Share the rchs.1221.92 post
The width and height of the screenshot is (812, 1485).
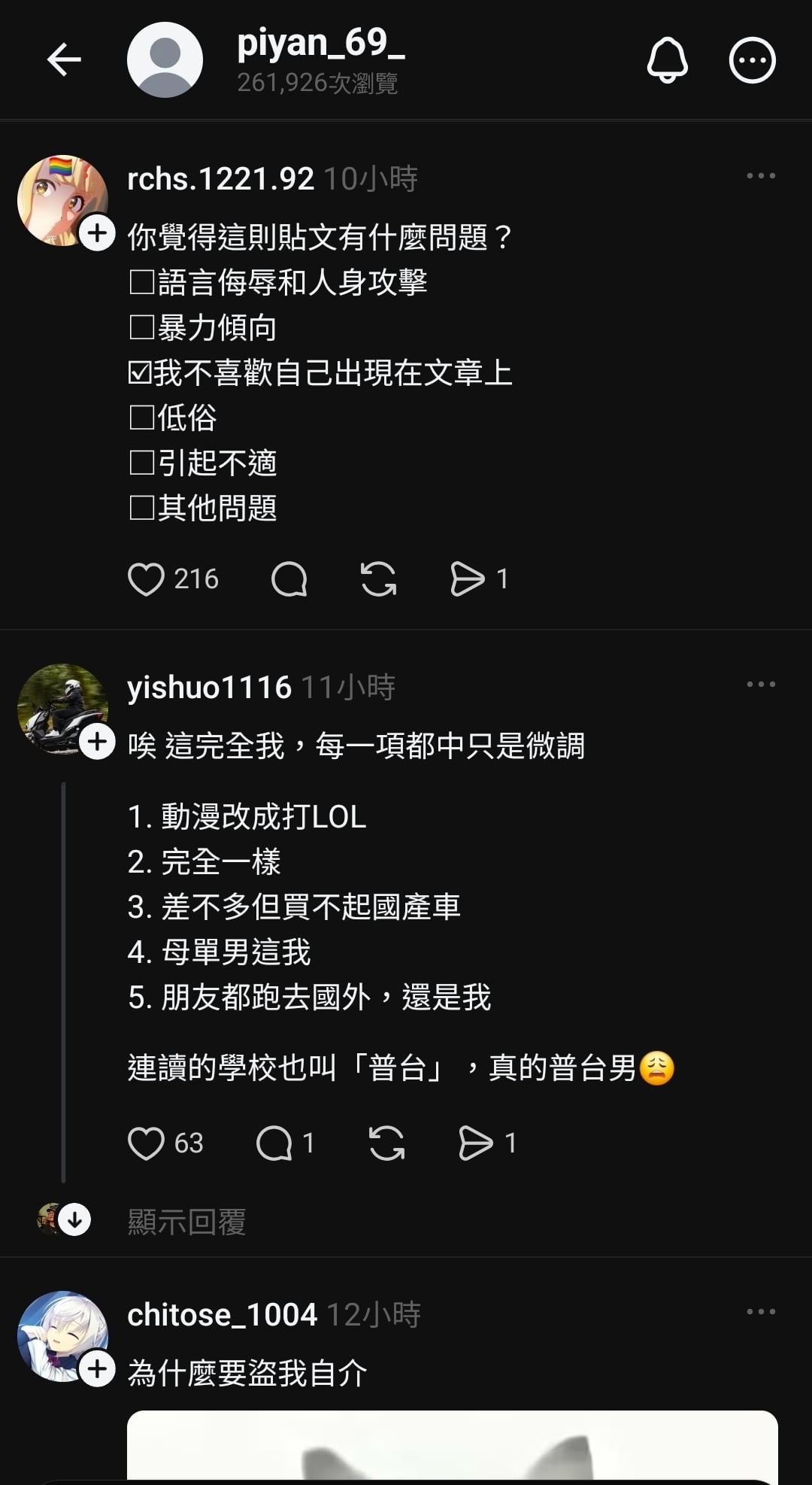(x=468, y=579)
